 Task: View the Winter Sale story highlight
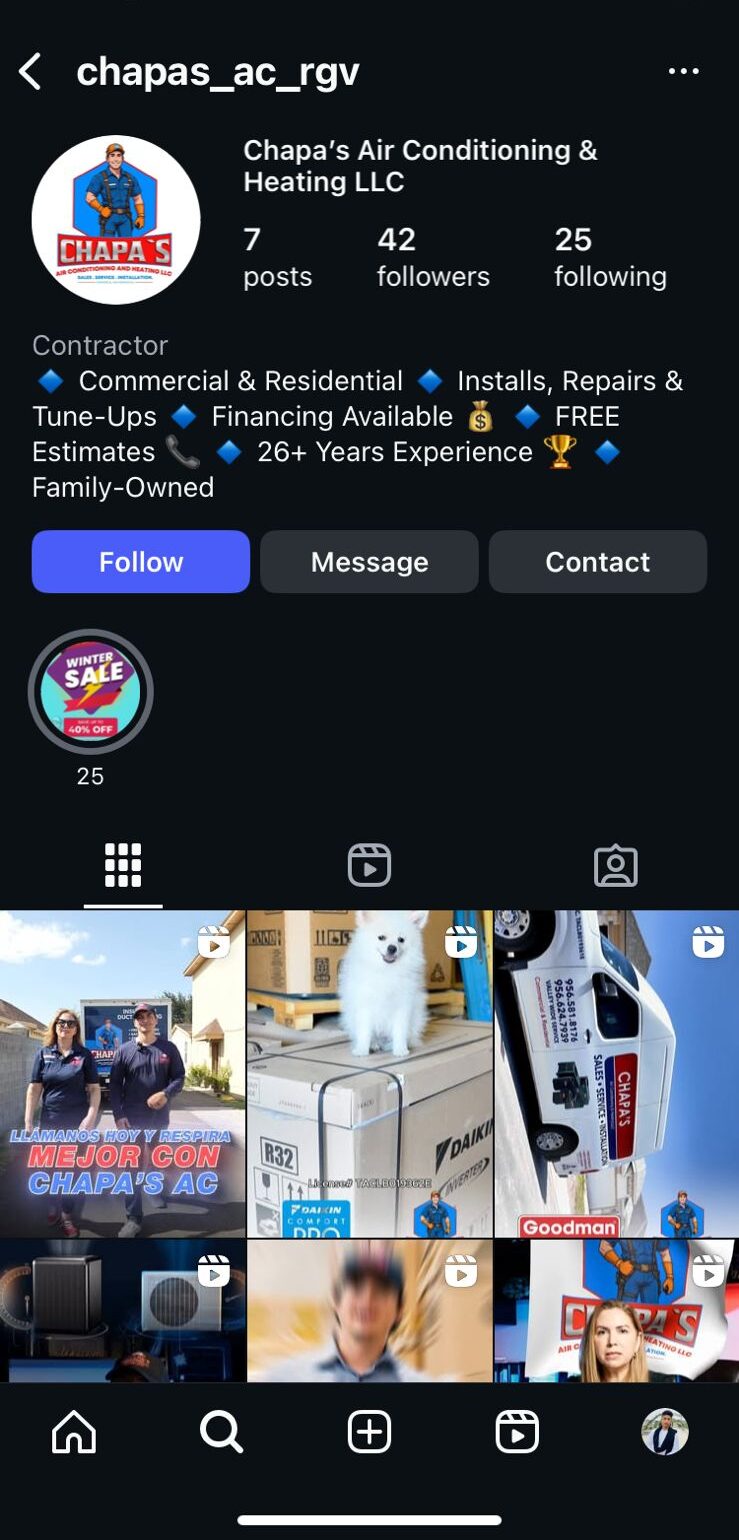click(90, 692)
